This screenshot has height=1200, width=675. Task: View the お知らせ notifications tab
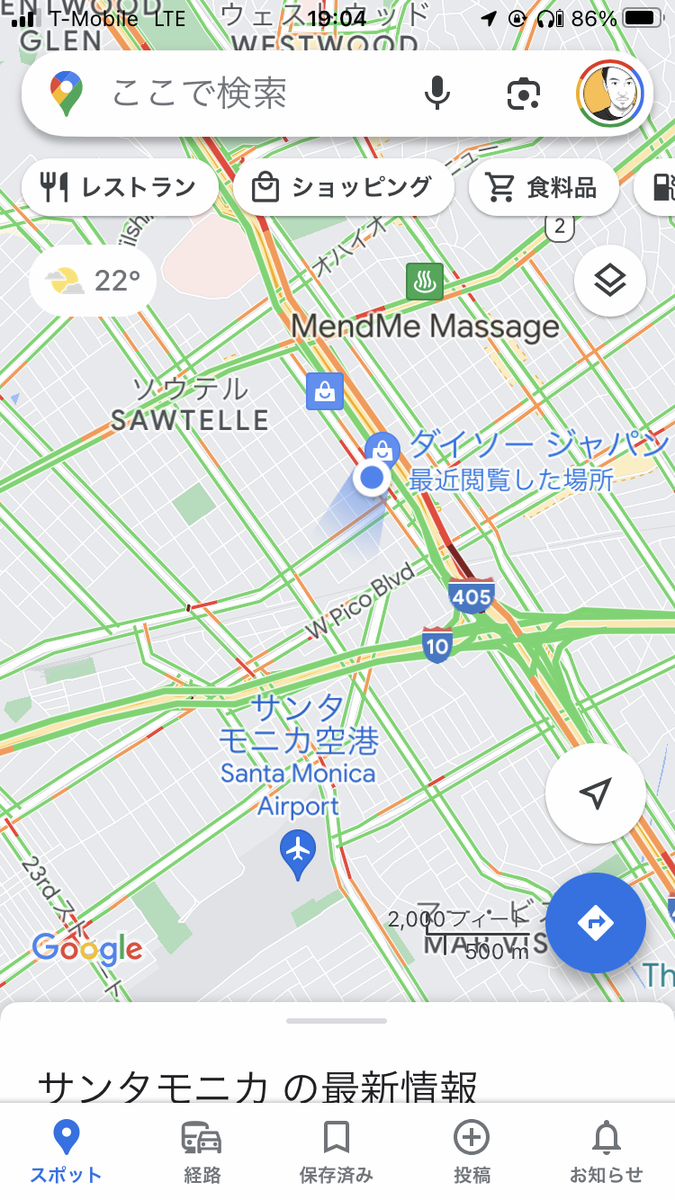[x=606, y=1151]
